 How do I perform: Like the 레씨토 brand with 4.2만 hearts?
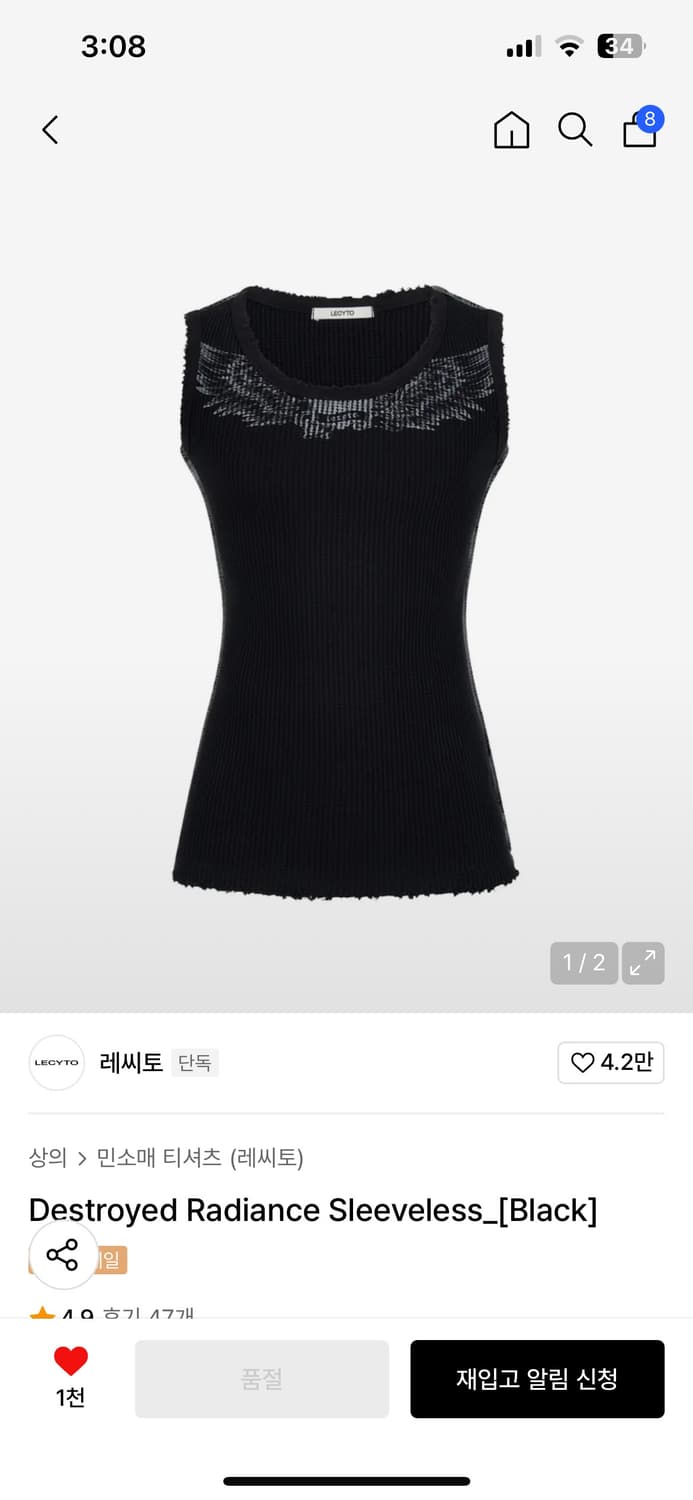[x=610, y=1062]
